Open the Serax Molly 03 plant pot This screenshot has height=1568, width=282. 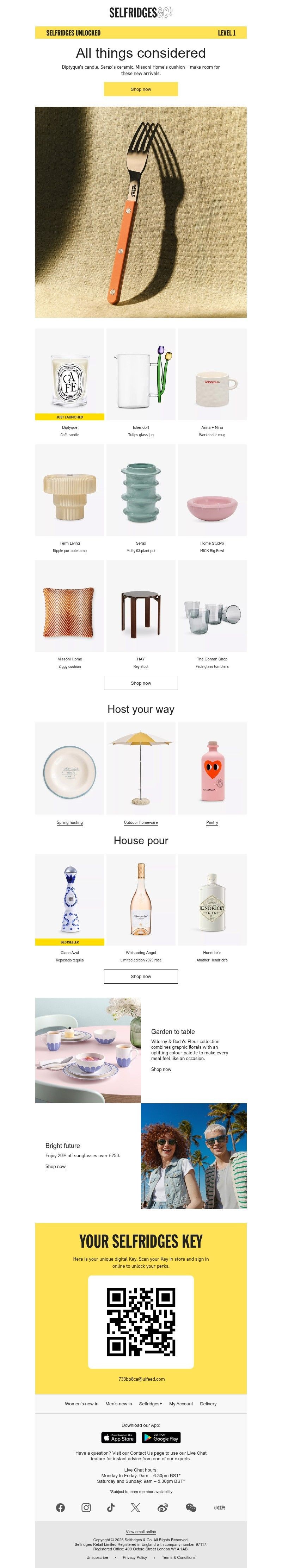click(141, 490)
